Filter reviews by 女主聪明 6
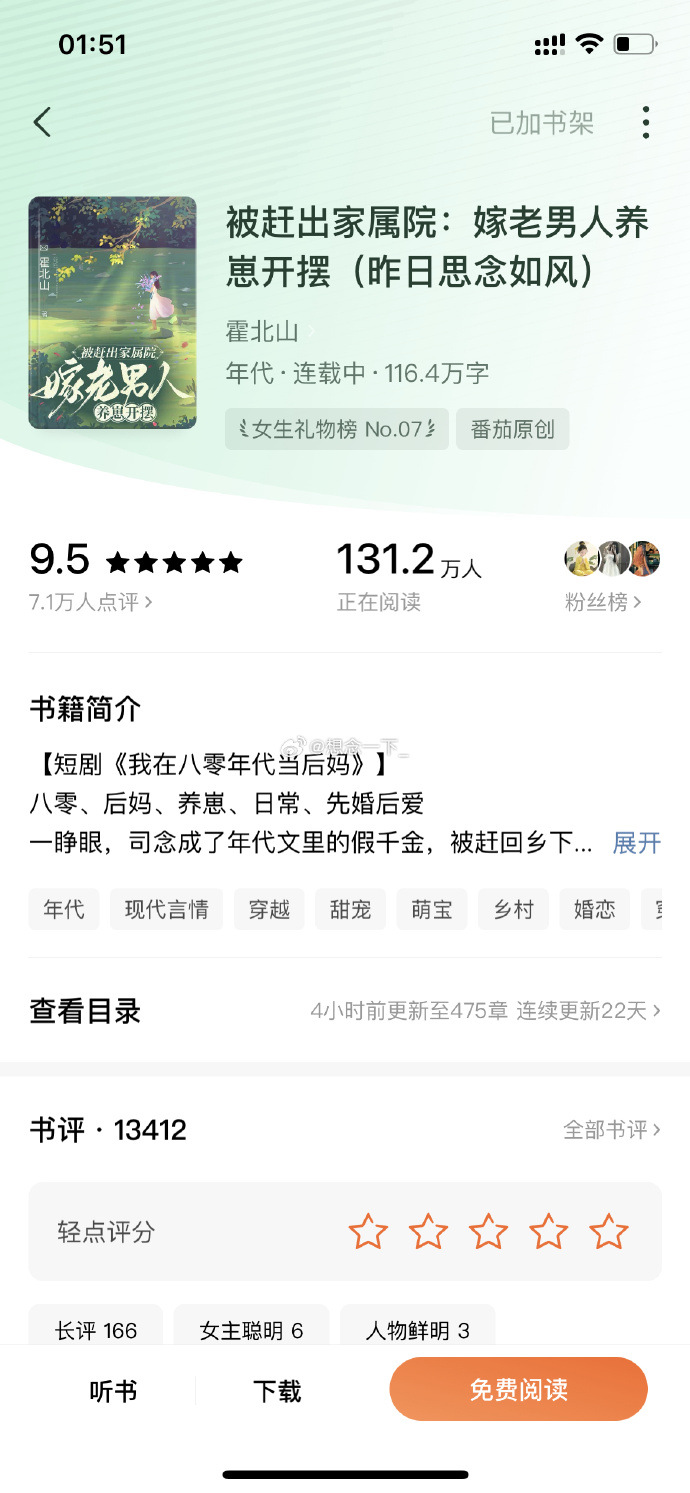The image size is (690, 1493). pos(251,1330)
